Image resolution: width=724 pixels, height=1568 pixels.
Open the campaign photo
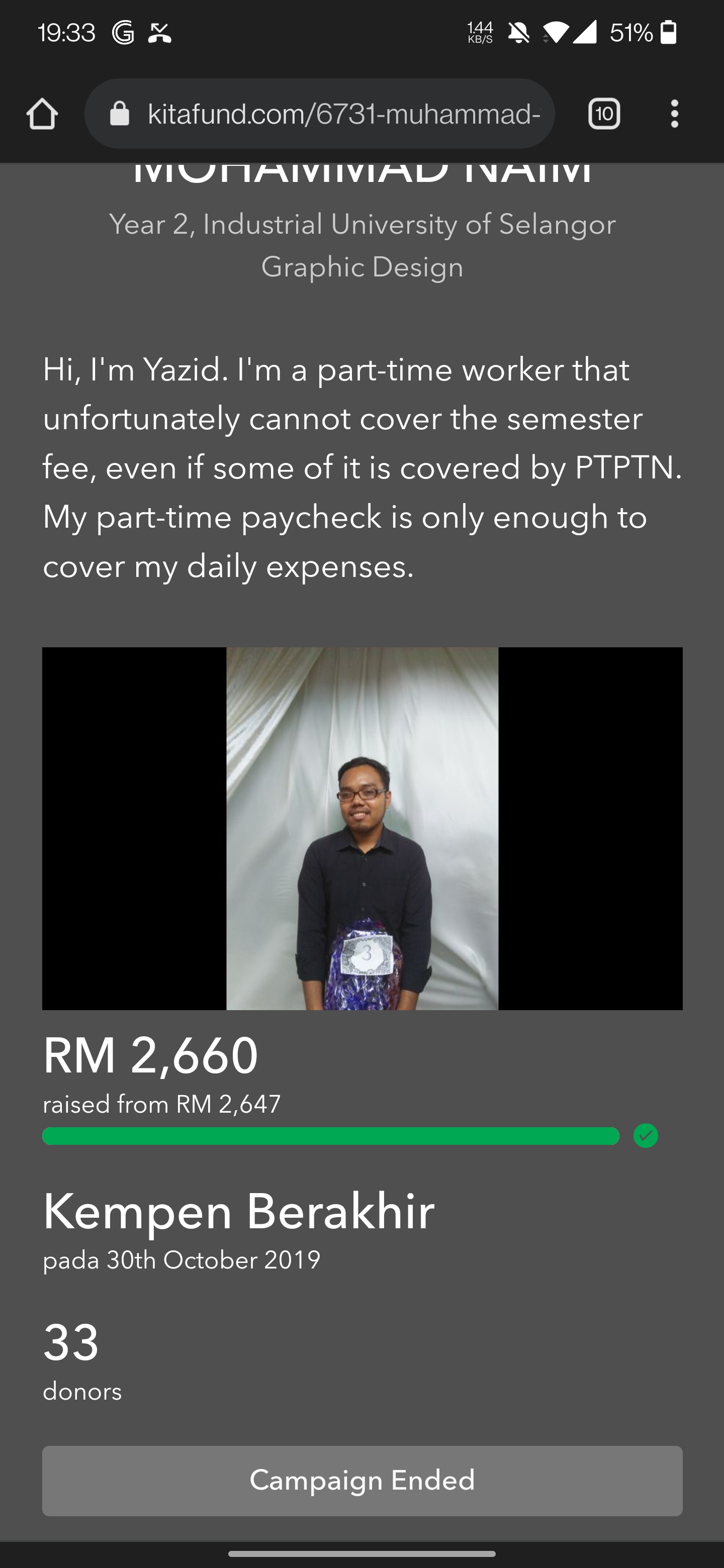coord(363,828)
